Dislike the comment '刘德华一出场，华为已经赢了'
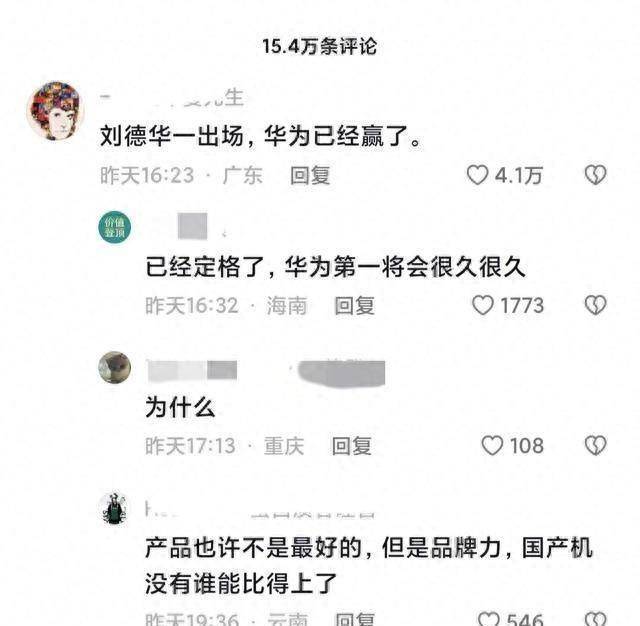This screenshot has height=626, width=640. point(595,175)
